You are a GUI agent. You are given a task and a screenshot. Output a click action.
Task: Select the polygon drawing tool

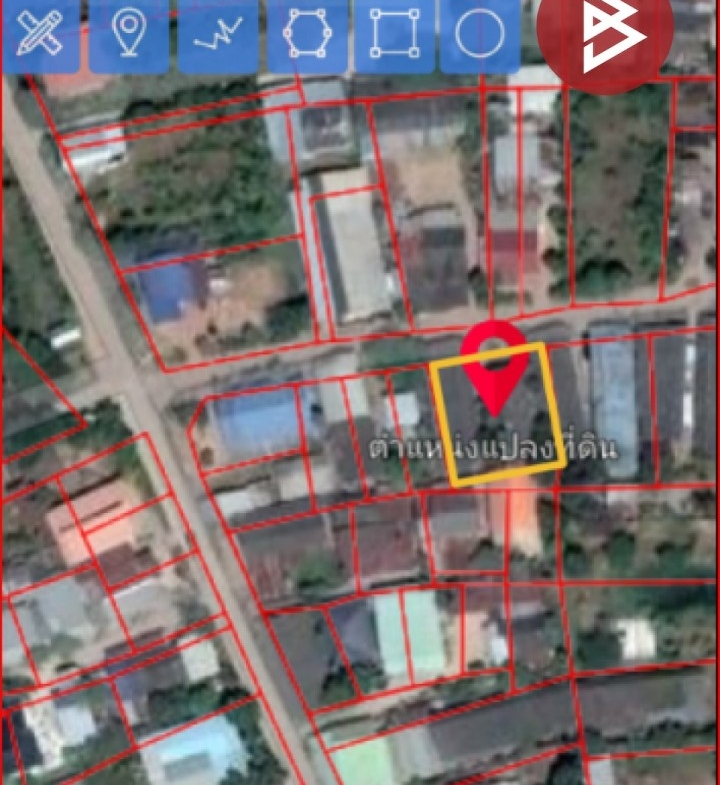tap(305, 35)
